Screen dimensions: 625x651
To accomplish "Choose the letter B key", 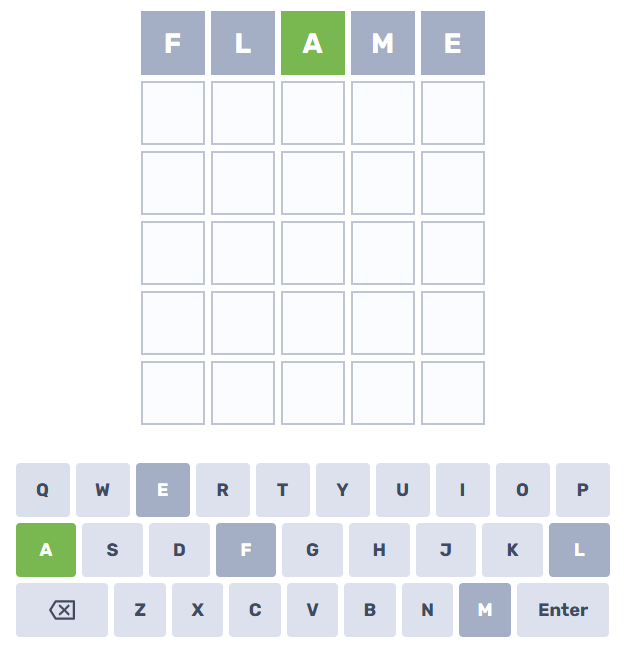I will point(370,610).
